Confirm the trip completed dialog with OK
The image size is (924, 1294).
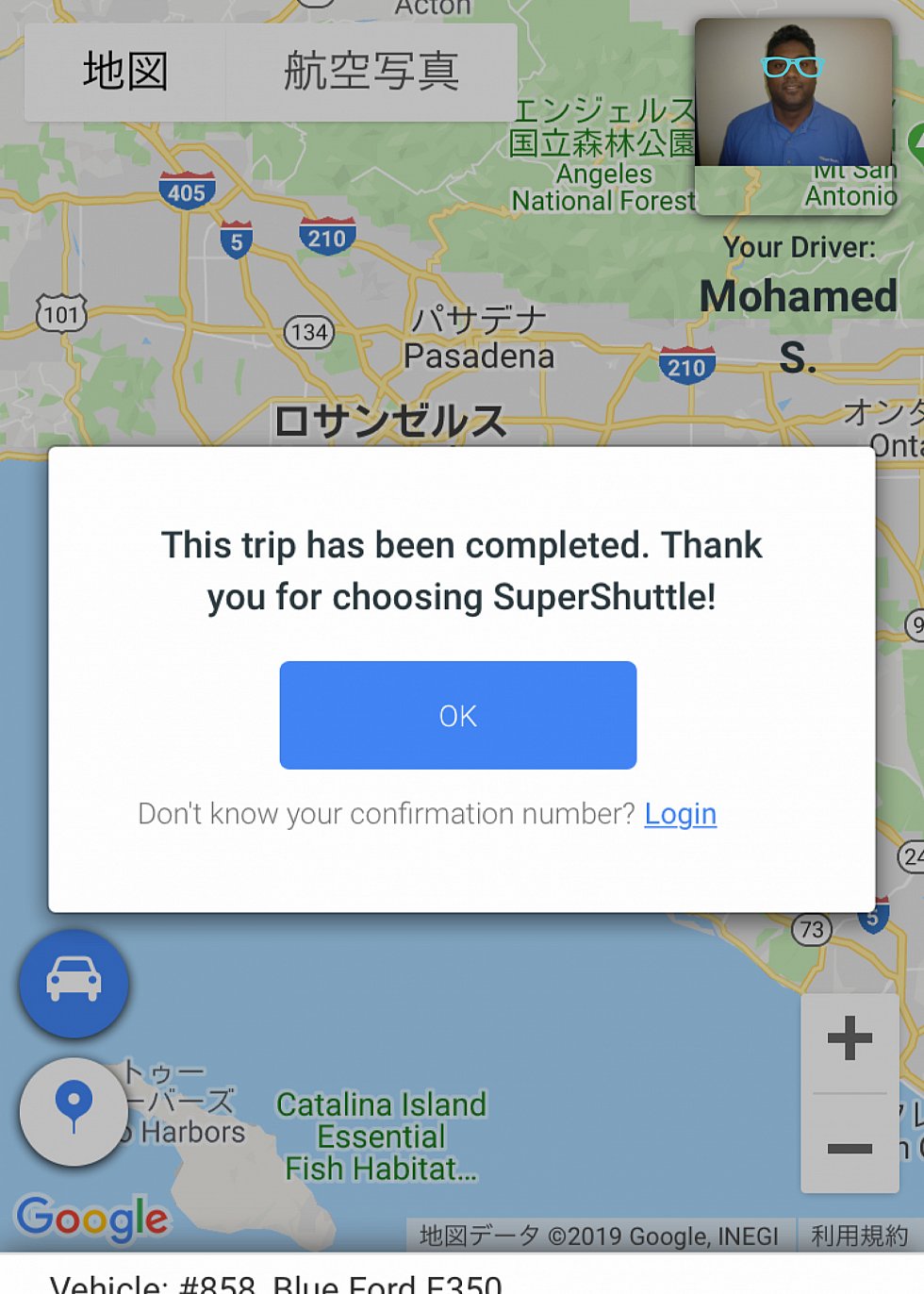pos(457,715)
